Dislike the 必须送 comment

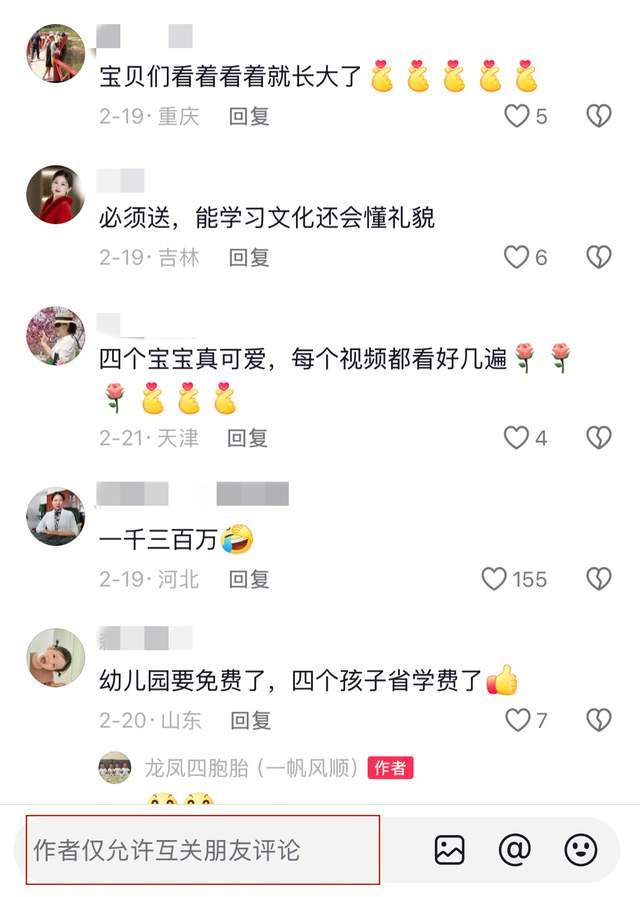598,257
